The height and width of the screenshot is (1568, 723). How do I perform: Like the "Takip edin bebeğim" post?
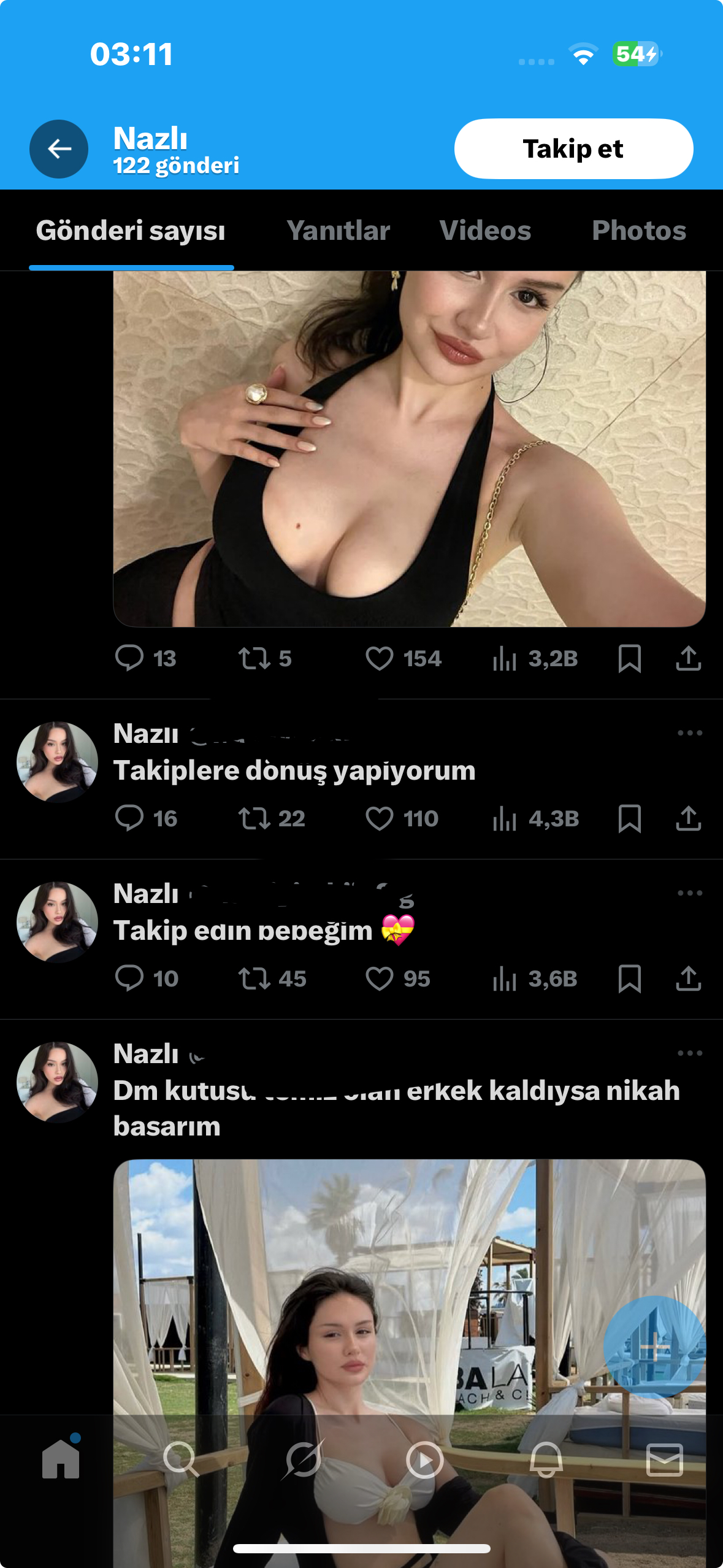click(x=380, y=979)
